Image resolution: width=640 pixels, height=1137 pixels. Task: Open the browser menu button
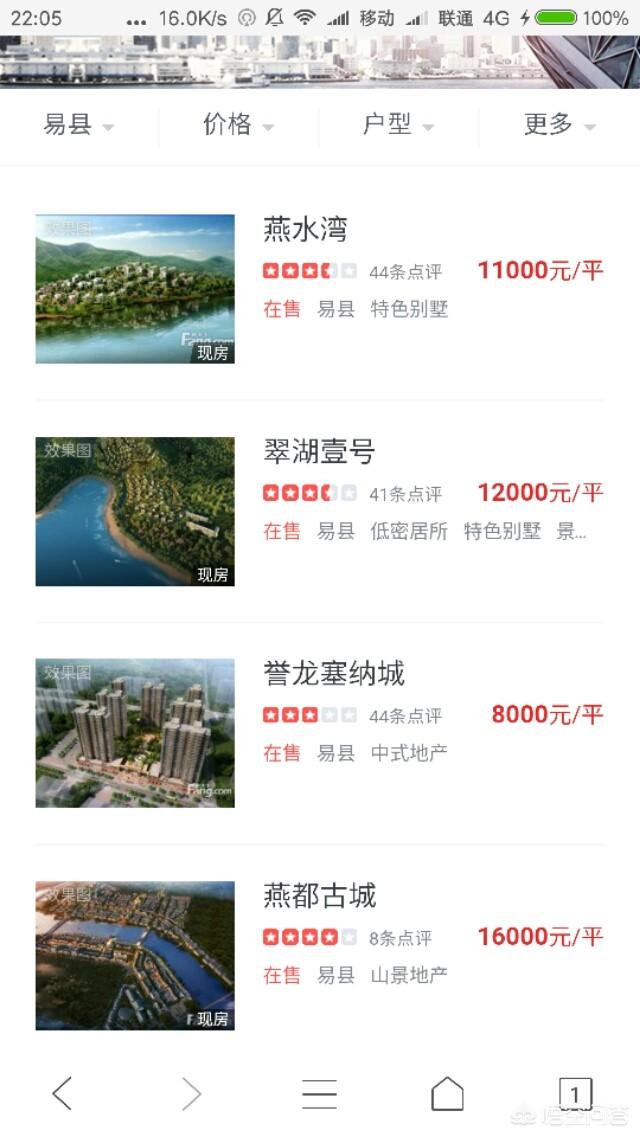pos(320,1093)
